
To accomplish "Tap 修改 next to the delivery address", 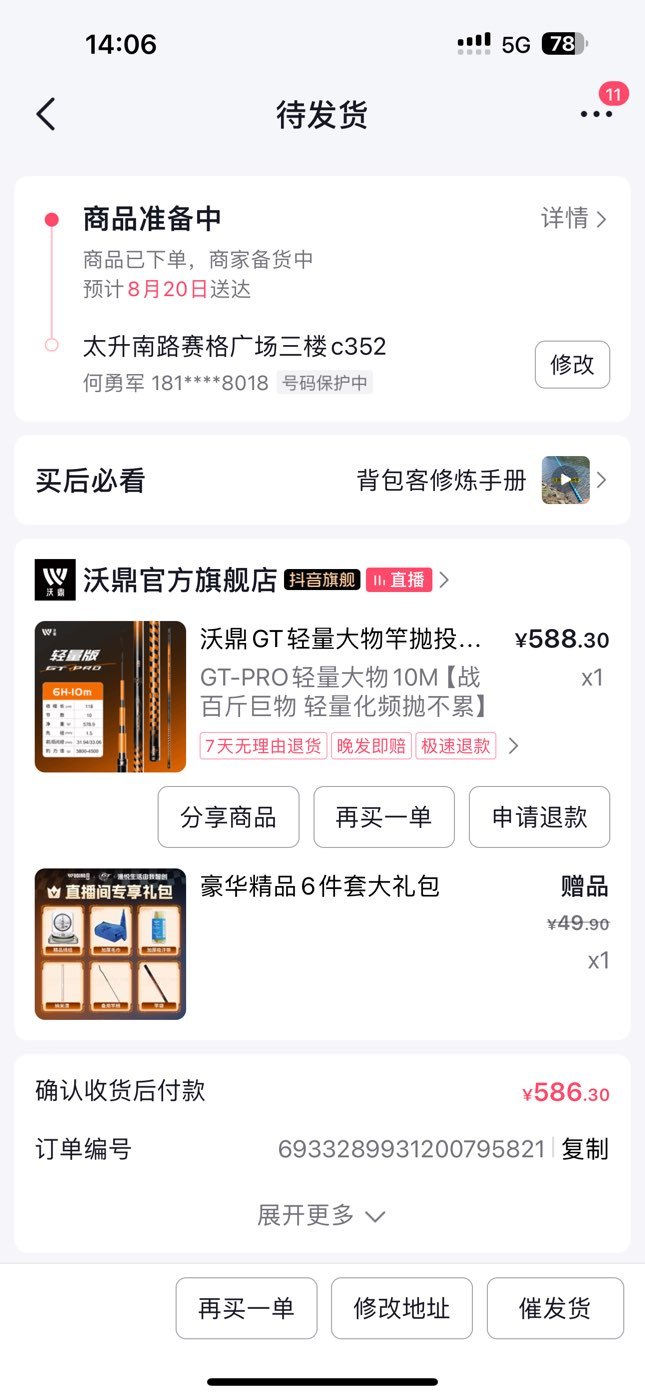I will (x=572, y=364).
